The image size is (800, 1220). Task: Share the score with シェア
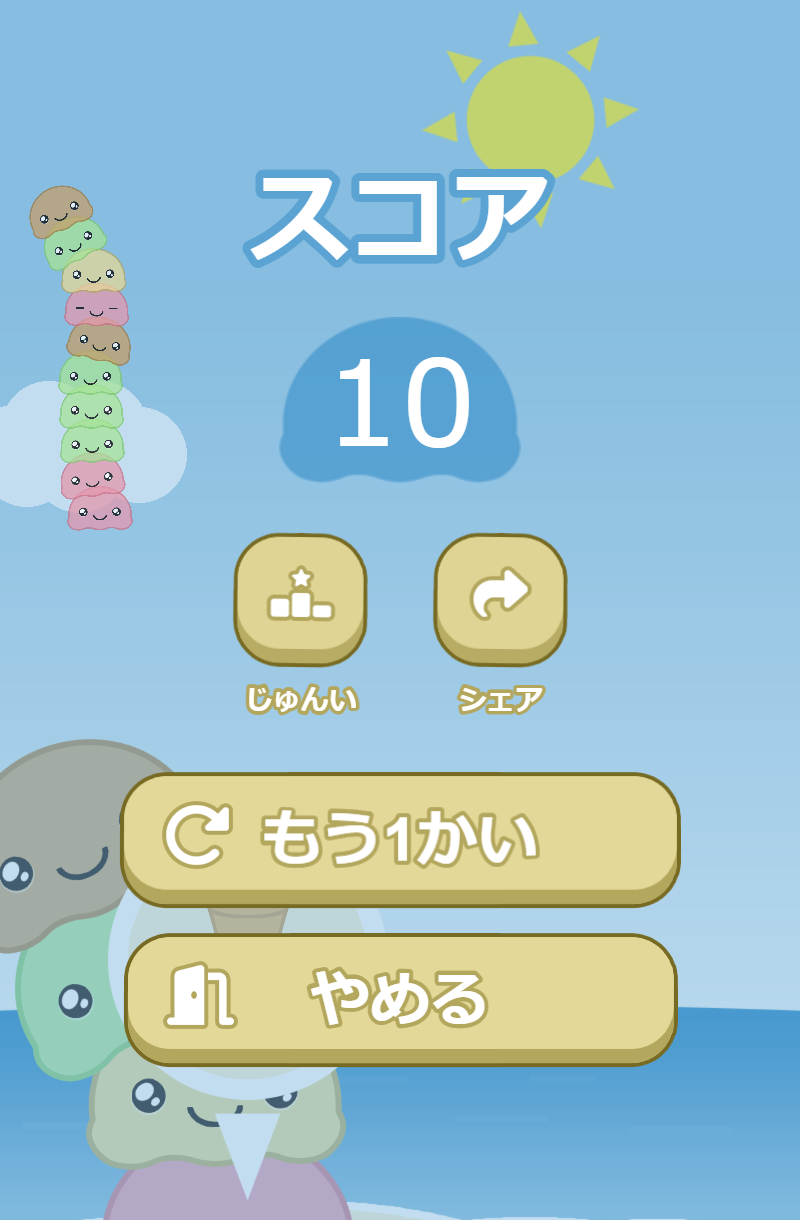[x=500, y=598]
